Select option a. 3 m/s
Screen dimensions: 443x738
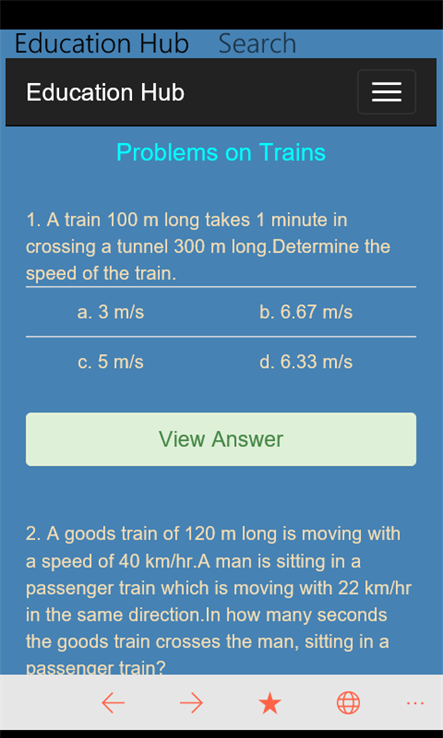point(111,312)
